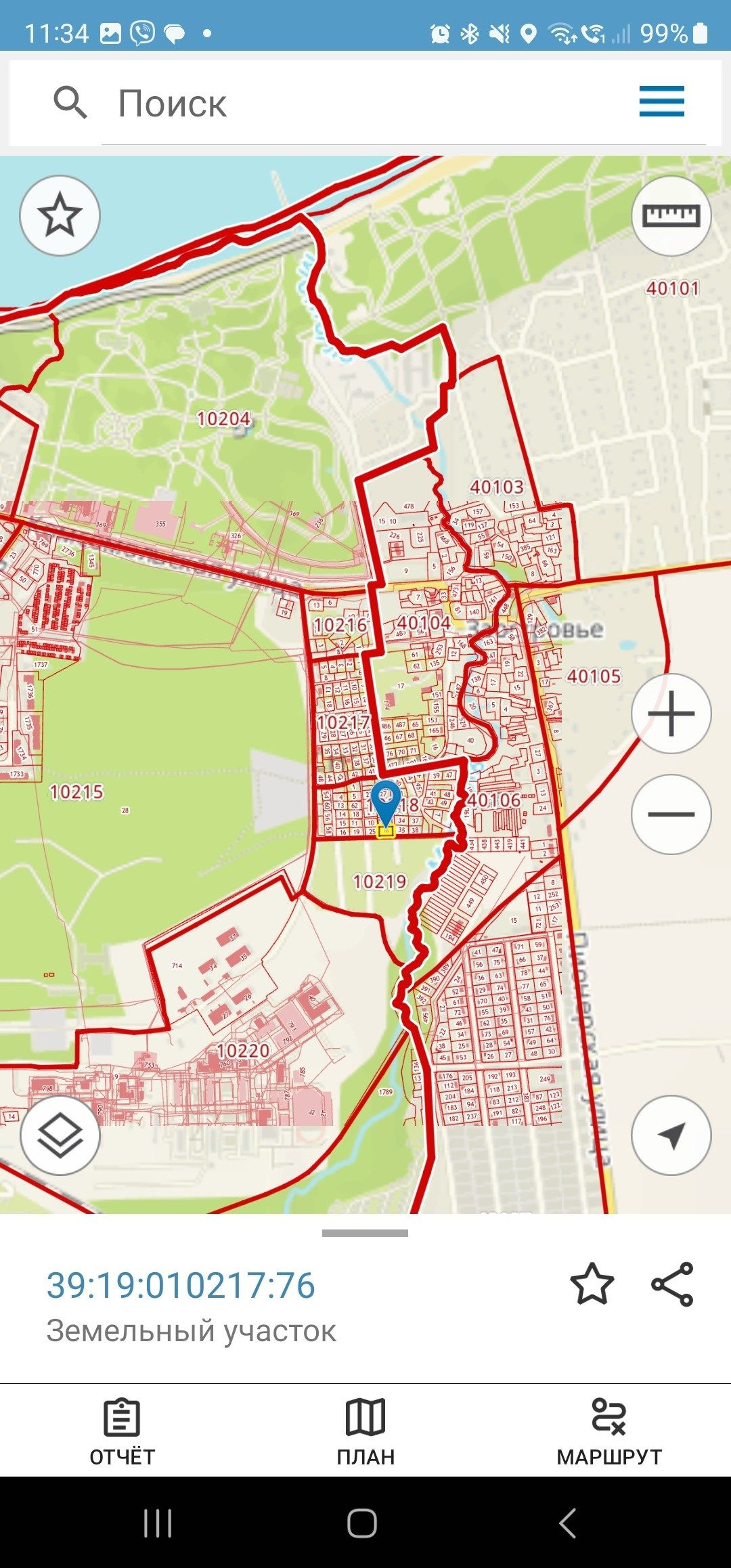The height and width of the screenshot is (1568, 731).
Task: Add parcel 39:19:010217:76 to favorites
Action: pos(592,1284)
